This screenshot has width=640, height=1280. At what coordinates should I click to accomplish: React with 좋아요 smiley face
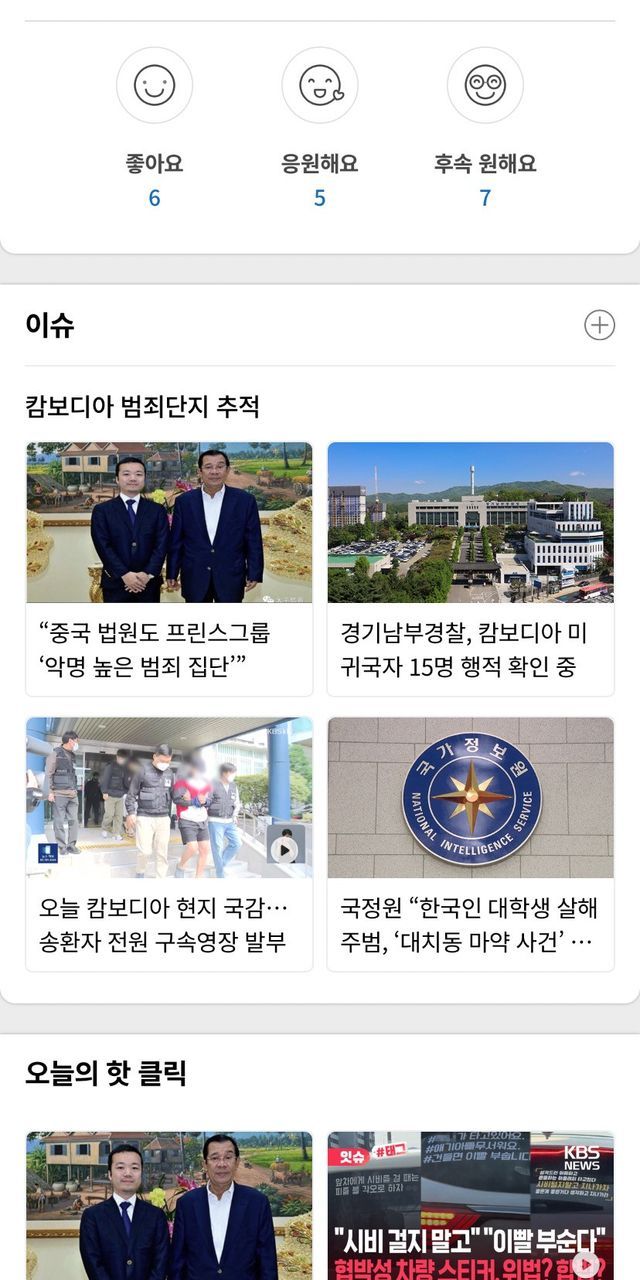click(154, 86)
